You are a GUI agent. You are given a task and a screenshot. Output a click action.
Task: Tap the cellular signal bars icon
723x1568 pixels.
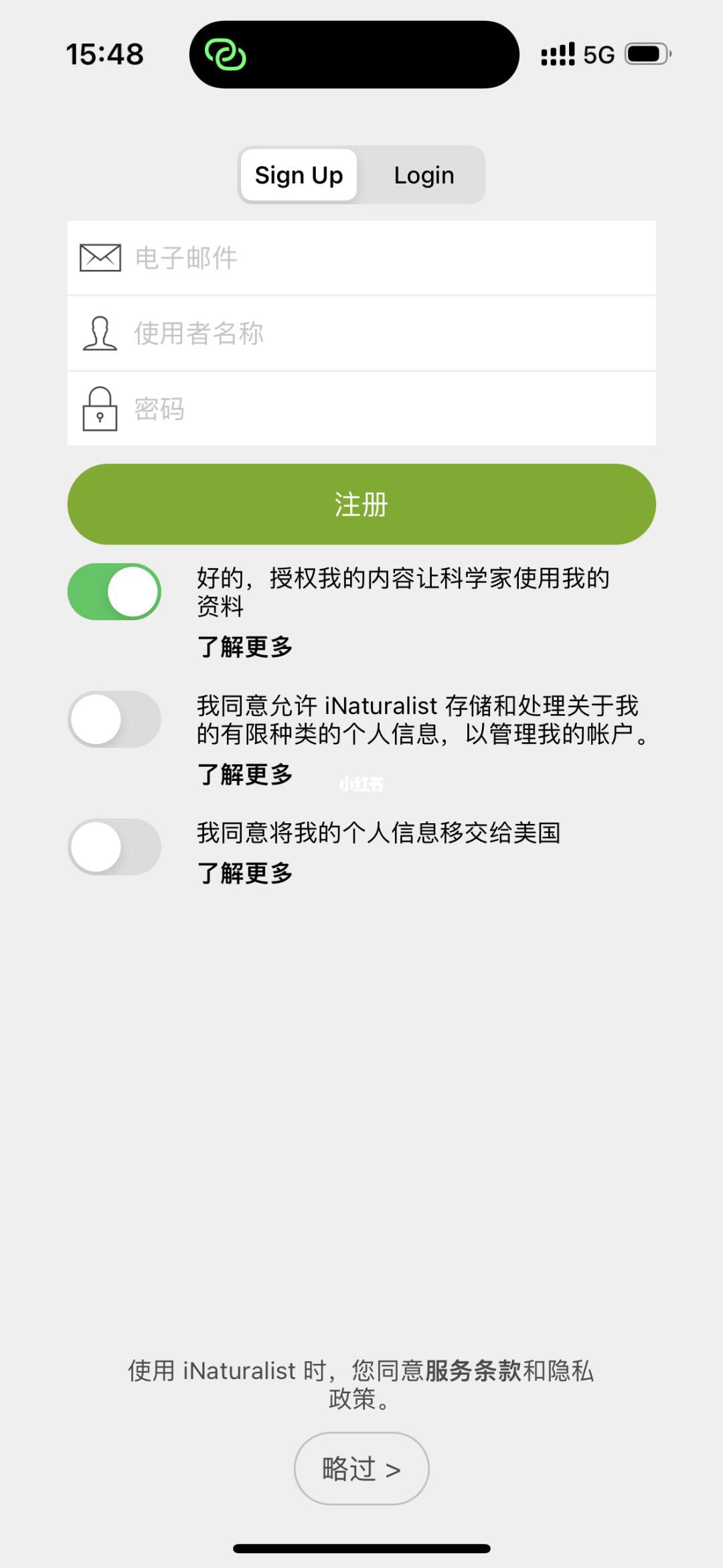coord(558,54)
